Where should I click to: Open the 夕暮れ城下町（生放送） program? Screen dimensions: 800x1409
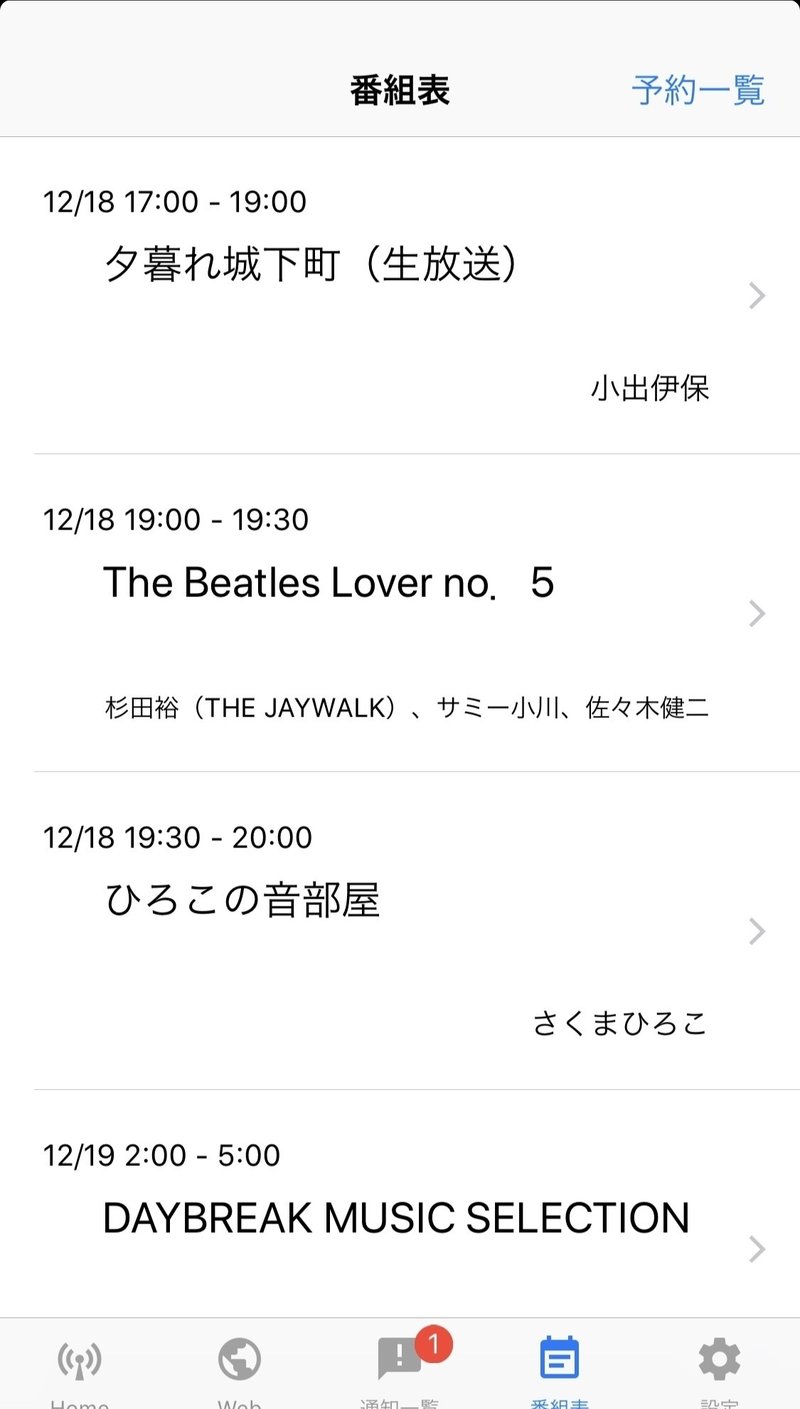click(400, 295)
